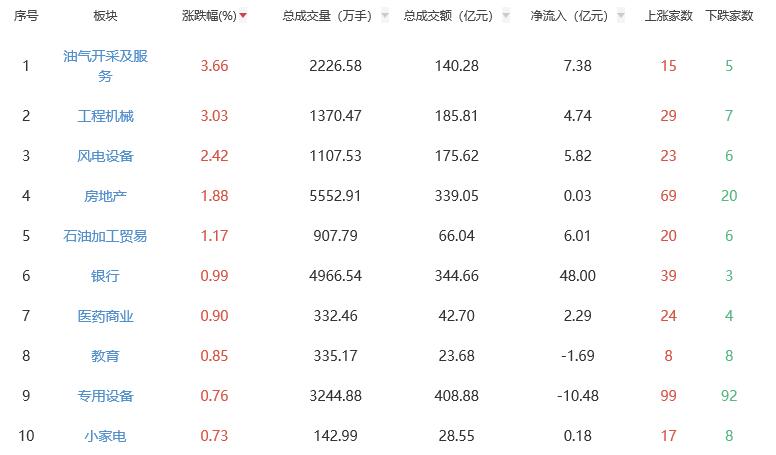The image size is (776, 455).
Task: View the 风电设备 sector details
Action: point(105,156)
